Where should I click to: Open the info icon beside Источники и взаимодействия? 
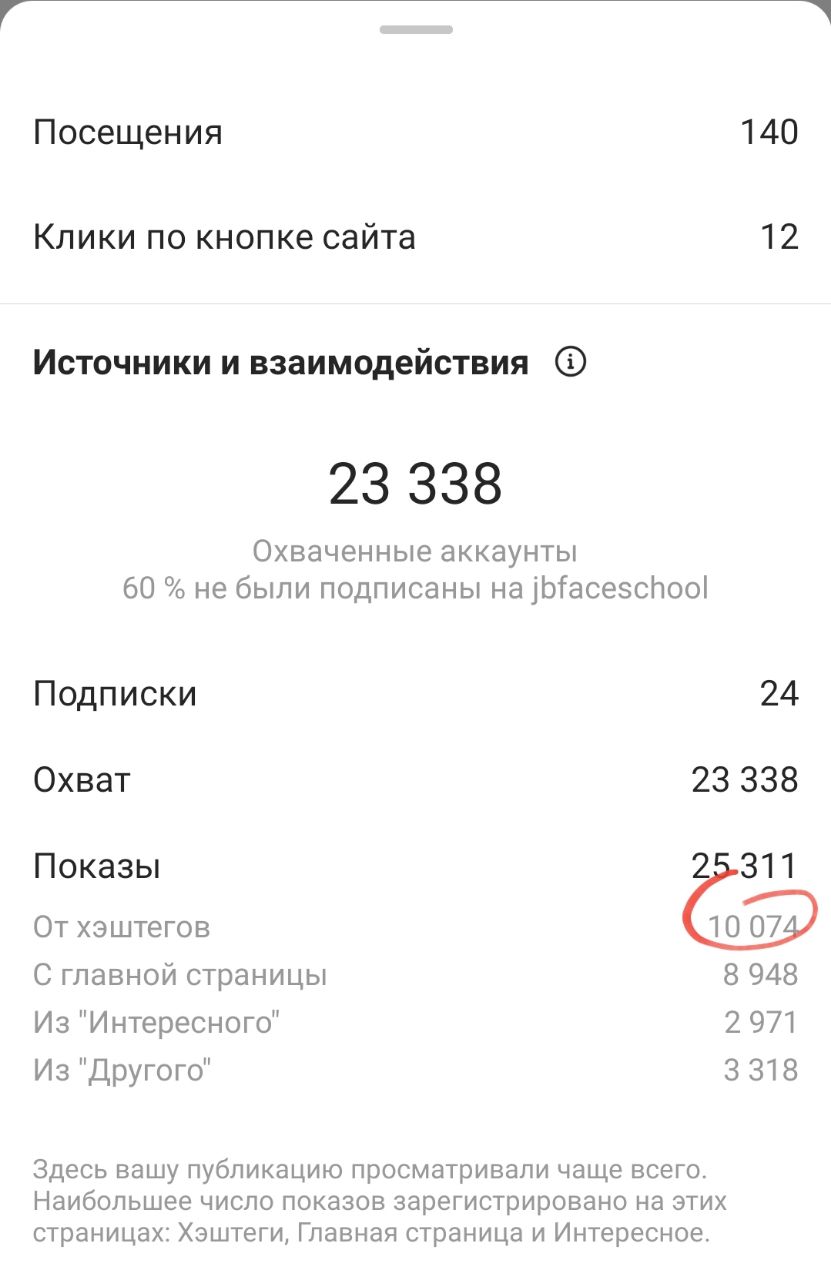pyautogui.click(x=570, y=362)
